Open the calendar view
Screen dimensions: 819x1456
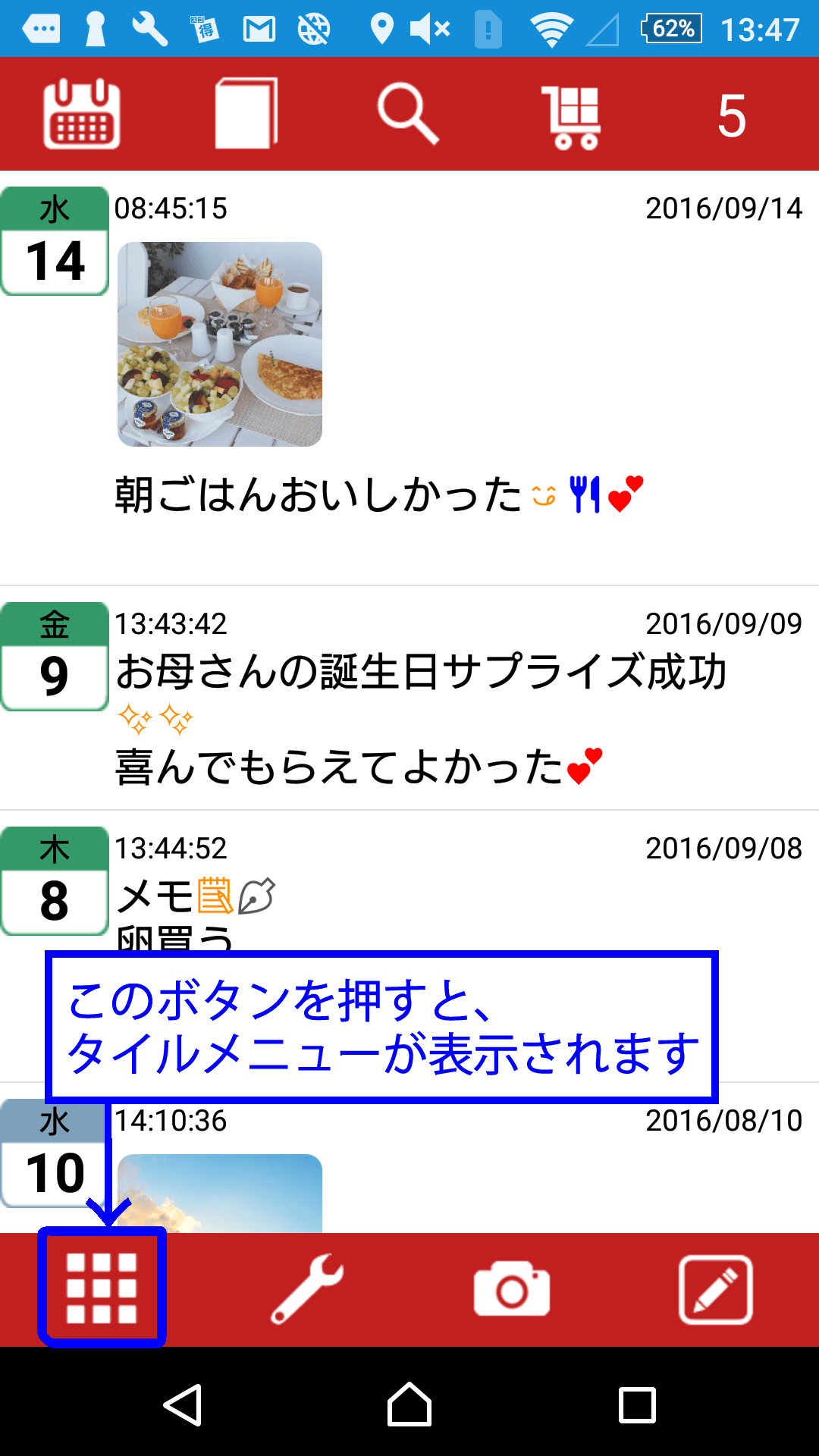coord(82,114)
